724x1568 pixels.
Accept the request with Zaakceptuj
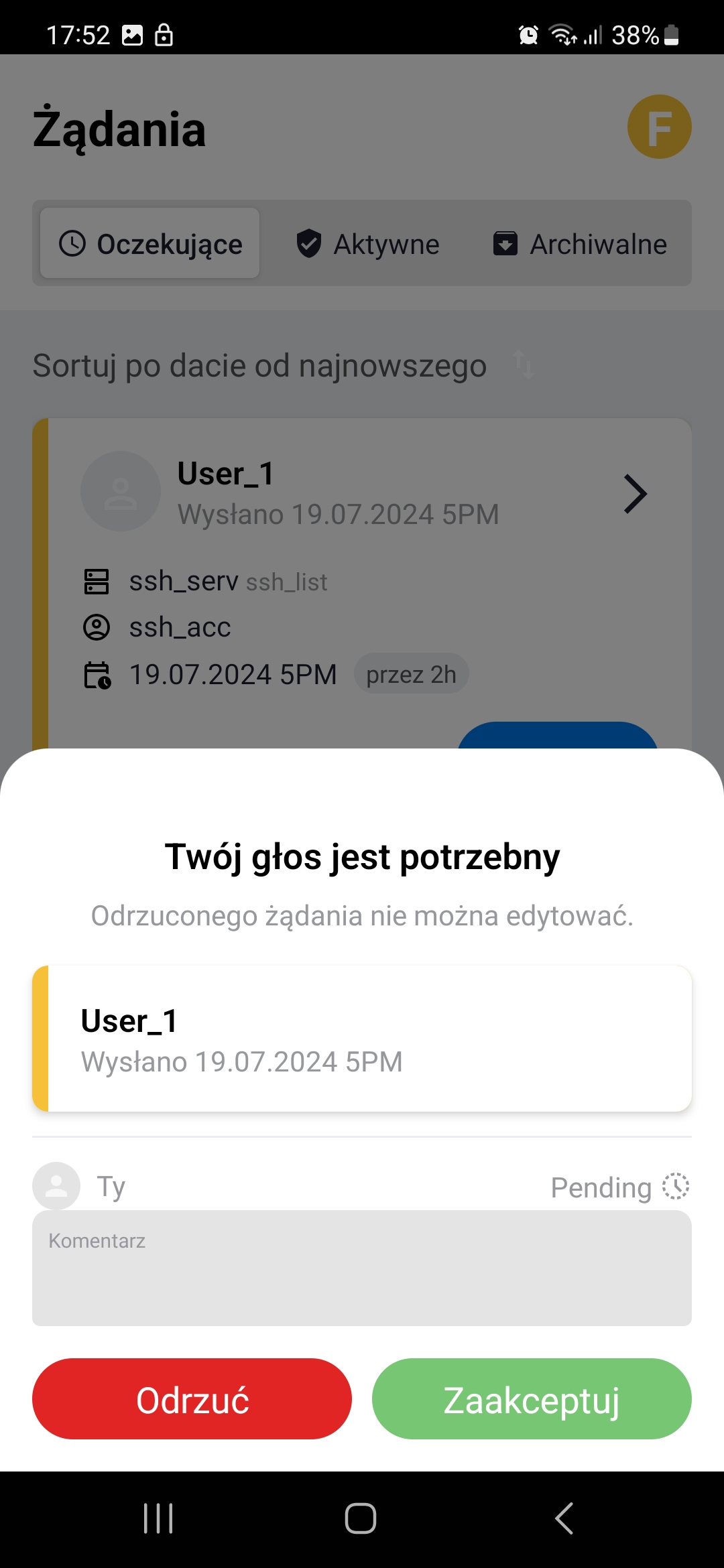(x=532, y=1398)
